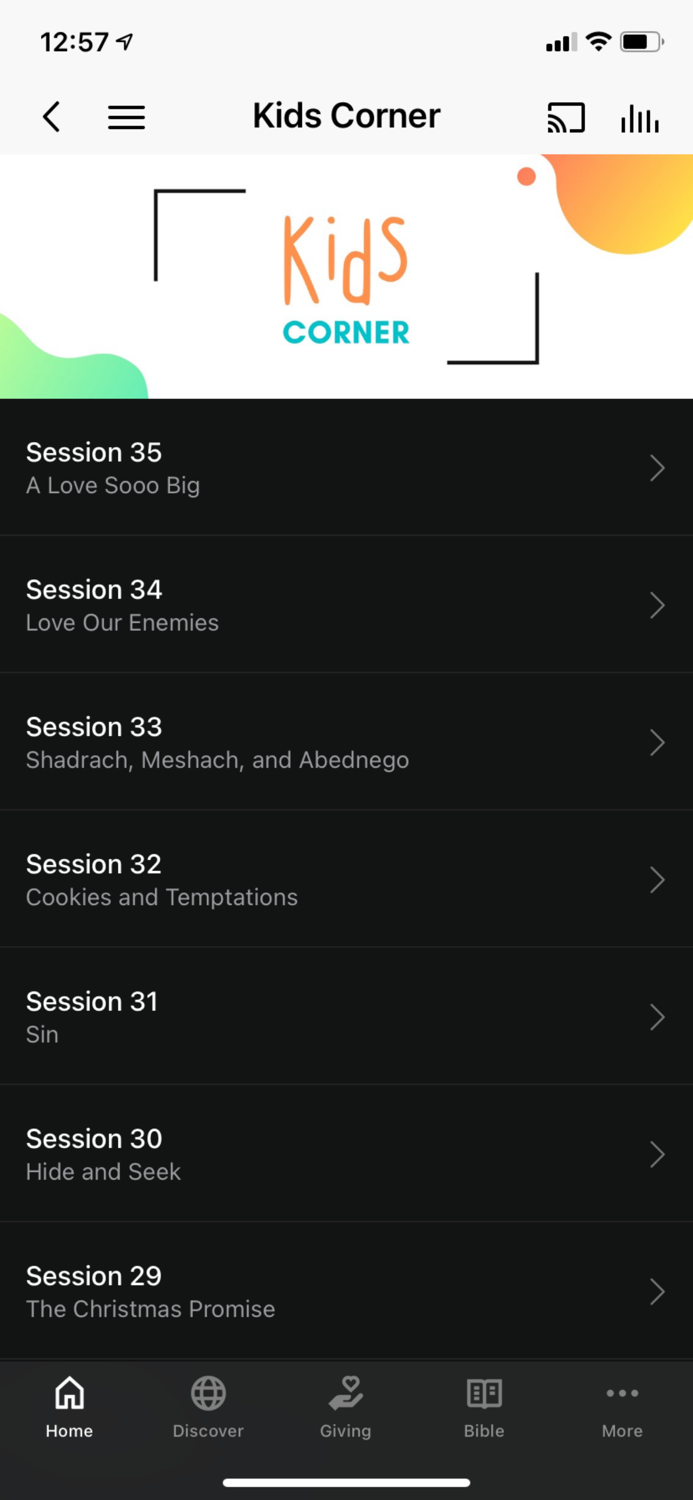
Task: Go back to the previous screen
Action: pos(52,117)
